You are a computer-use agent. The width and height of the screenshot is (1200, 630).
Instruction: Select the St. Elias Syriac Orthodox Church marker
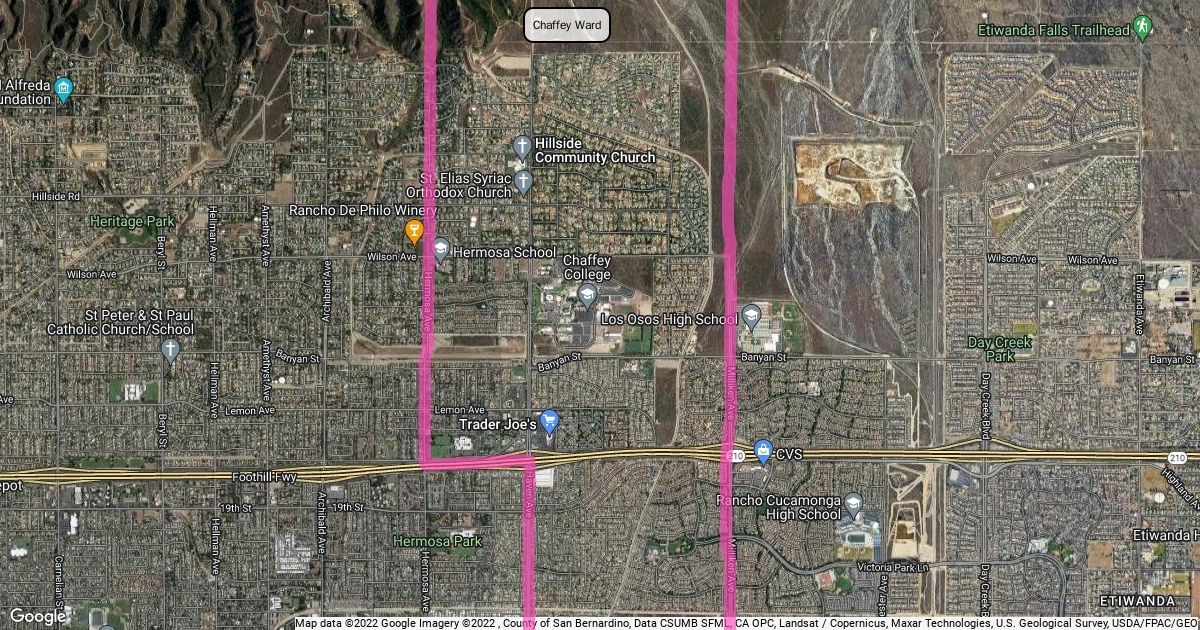[x=523, y=182]
